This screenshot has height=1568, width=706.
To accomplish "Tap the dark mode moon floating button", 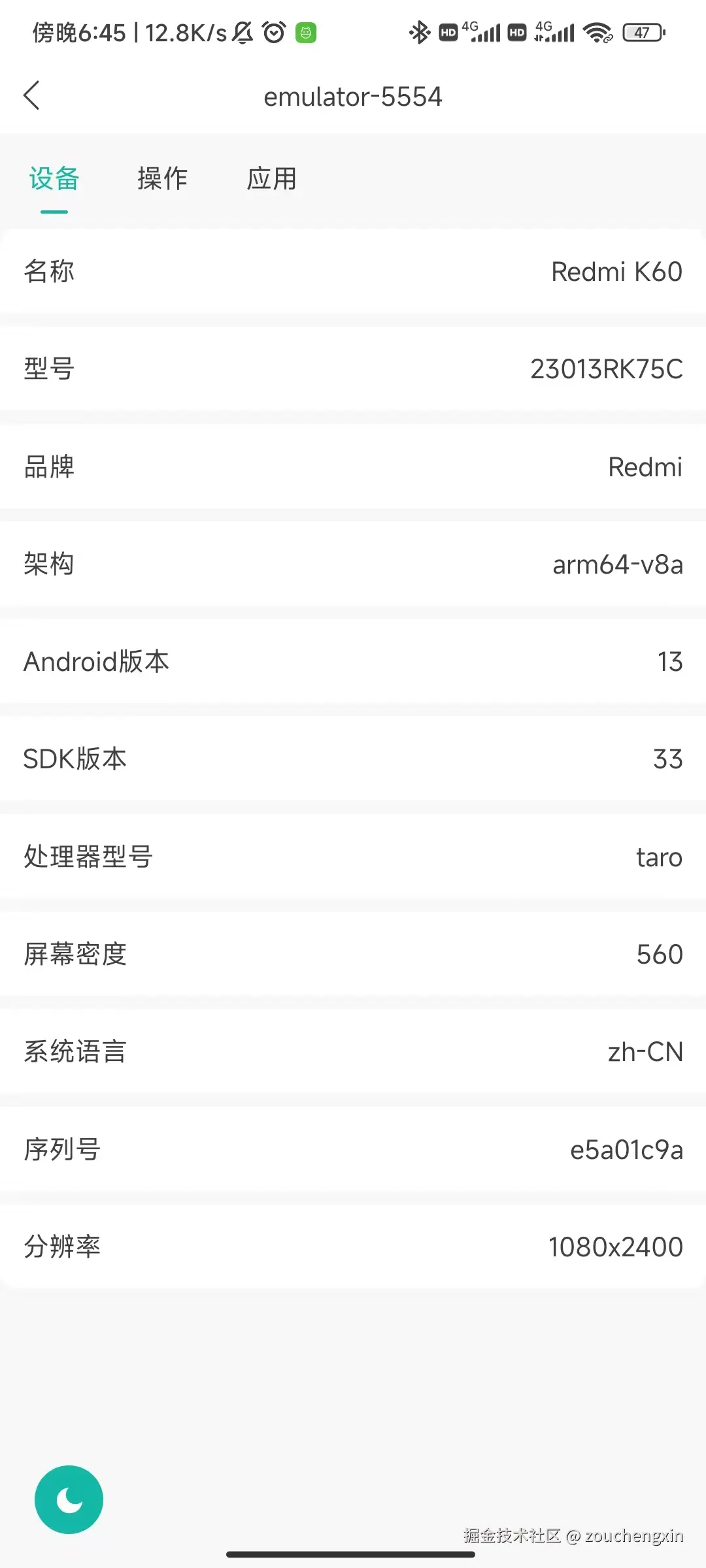I will pos(69,1499).
